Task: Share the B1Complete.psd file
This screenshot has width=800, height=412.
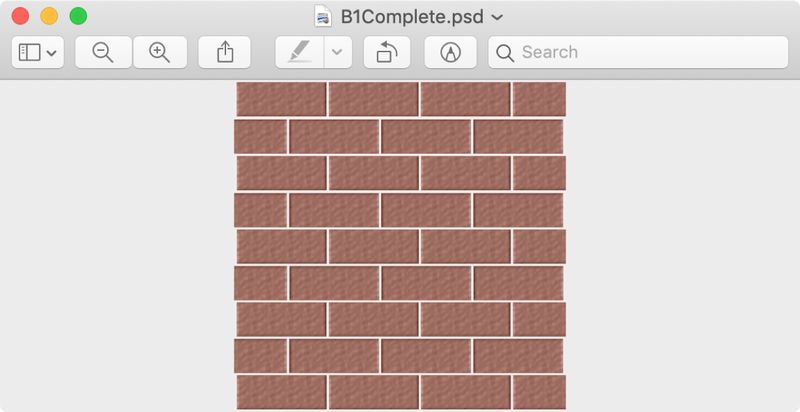Action: pos(224,52)
